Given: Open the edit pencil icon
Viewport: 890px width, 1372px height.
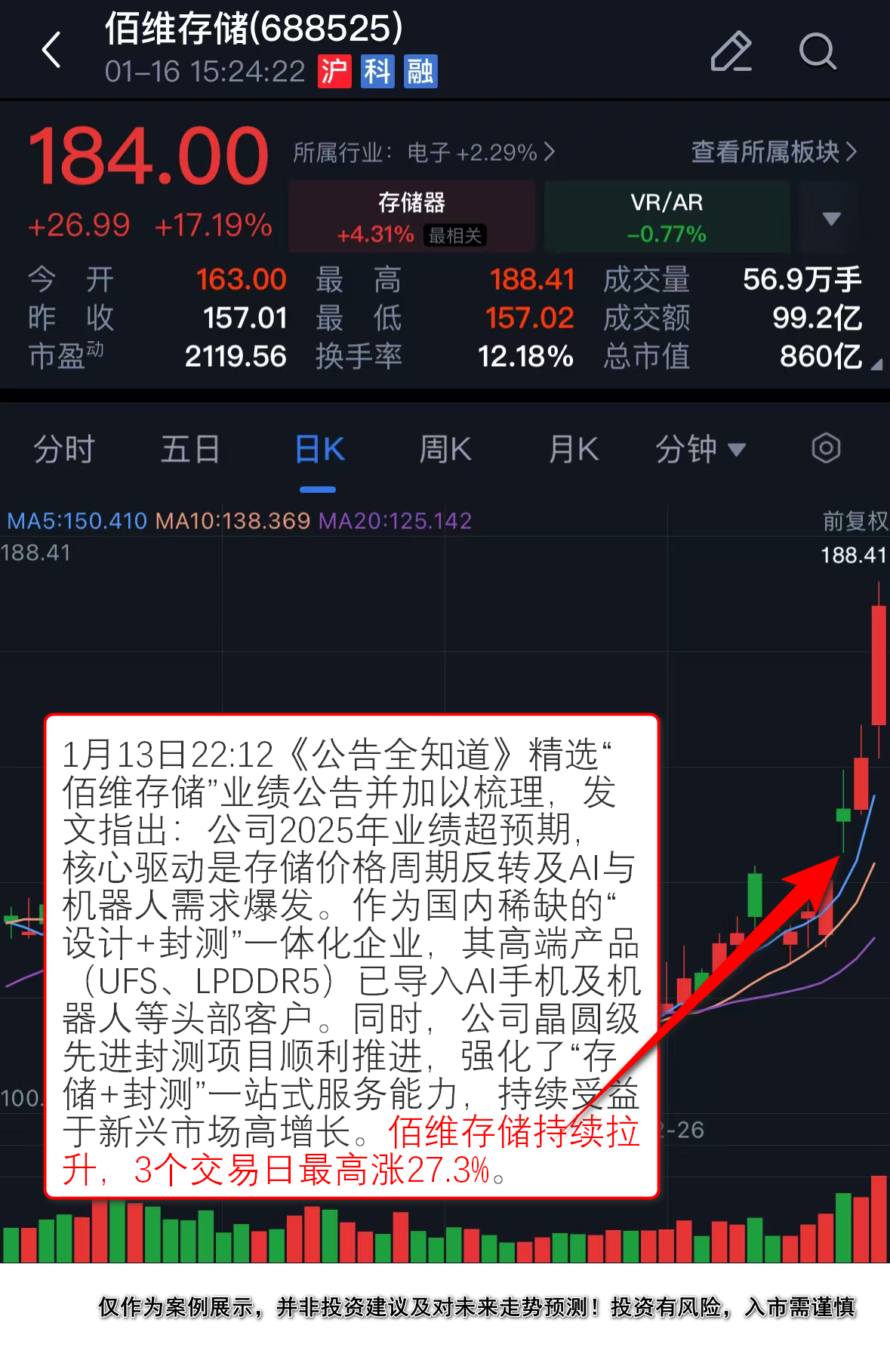Looking at the screenshot, I should [x=731, y=51].
